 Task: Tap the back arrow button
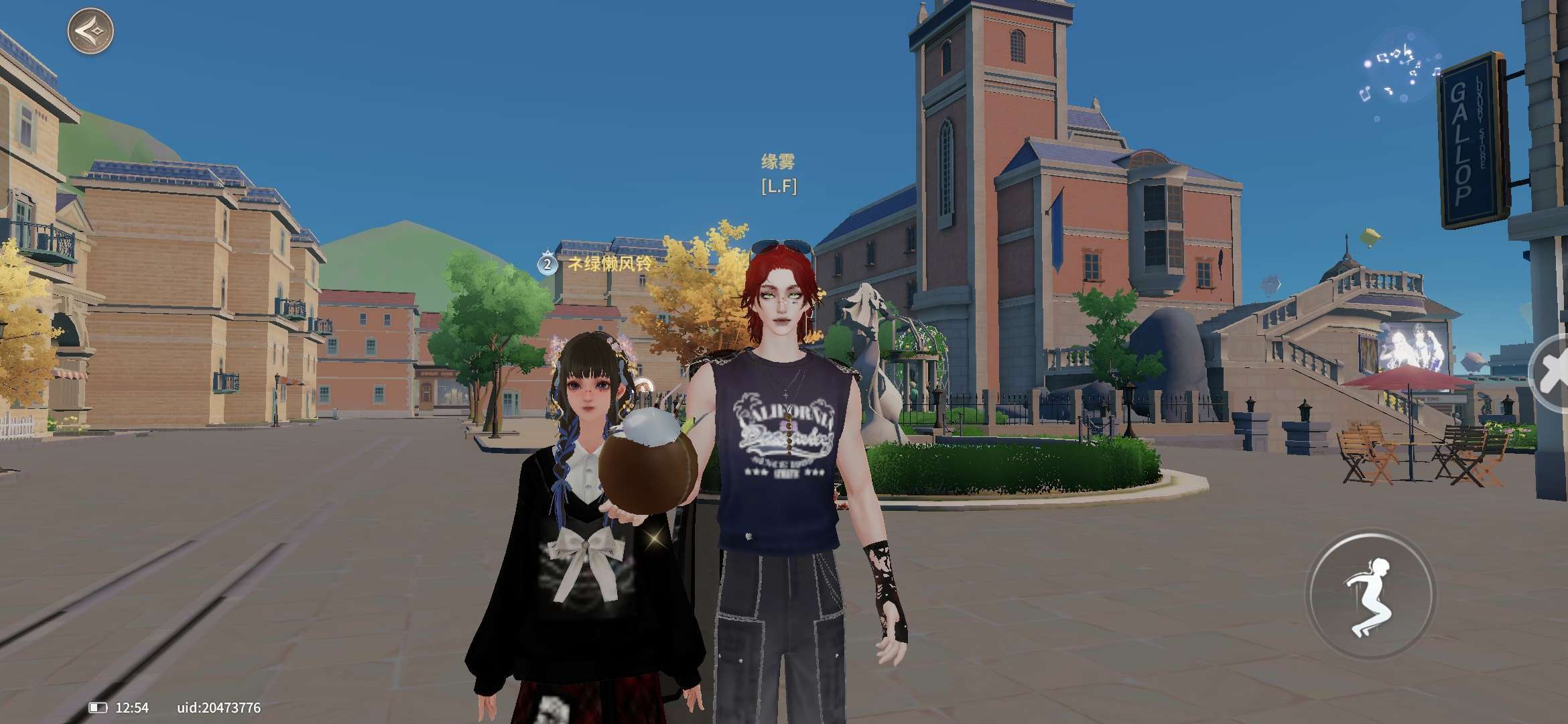coord(90,31)
